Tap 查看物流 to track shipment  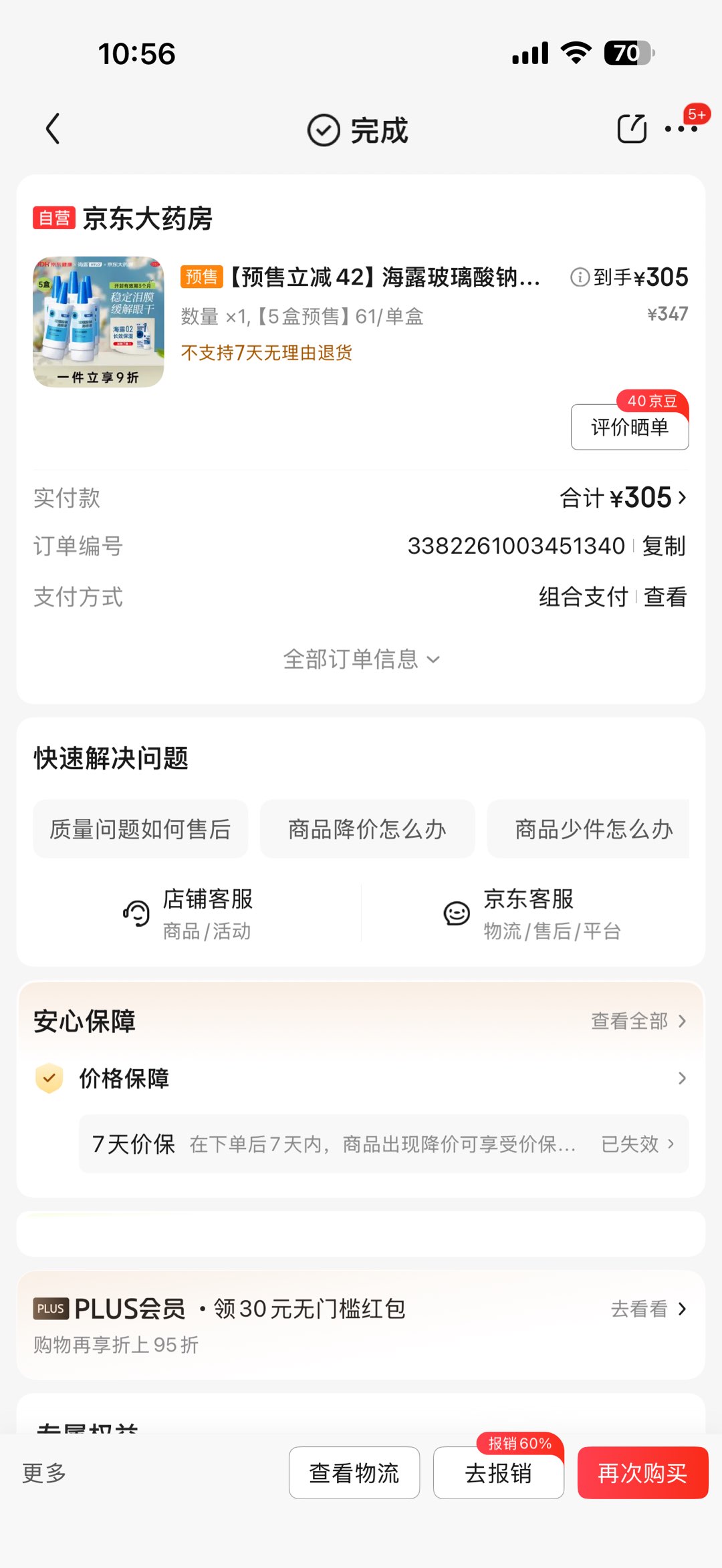tap(354, 1472)
